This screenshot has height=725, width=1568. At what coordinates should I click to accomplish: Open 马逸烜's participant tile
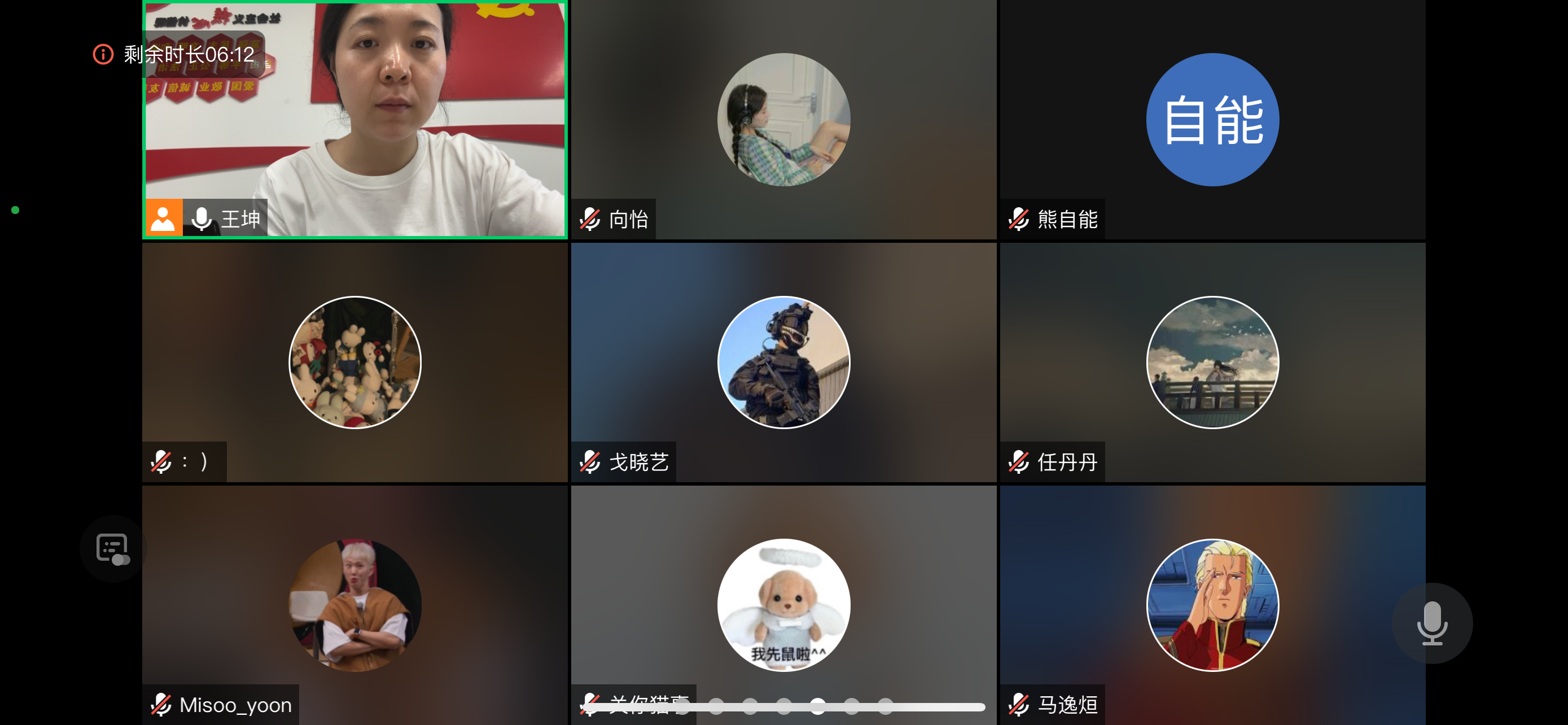point(1212,605)
